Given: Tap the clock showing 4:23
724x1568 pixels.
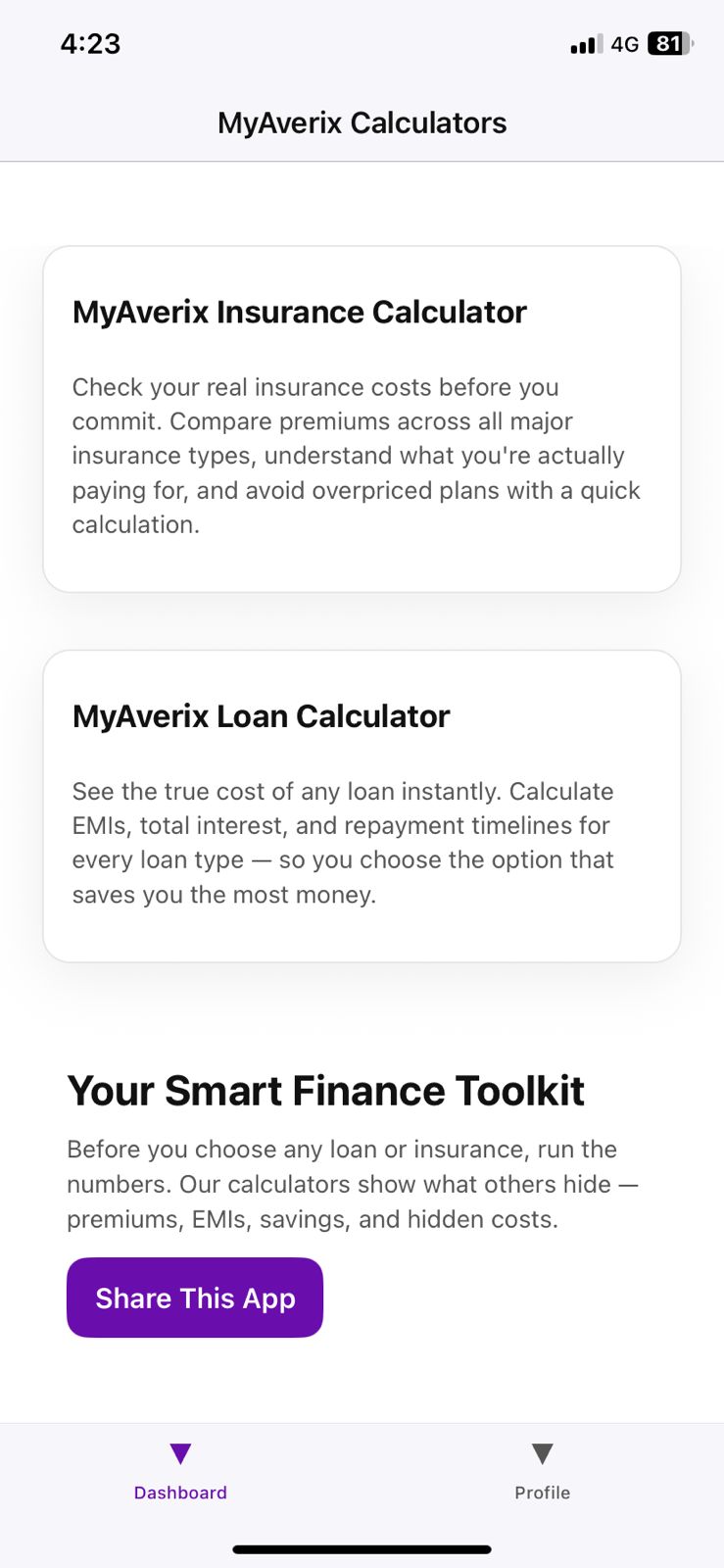Looking at the screenshot, I should [91, 43].
